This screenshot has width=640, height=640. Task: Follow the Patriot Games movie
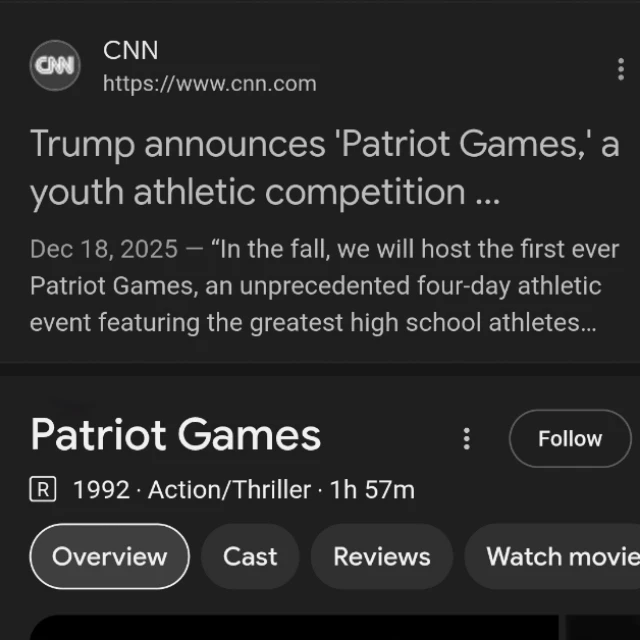570,438
